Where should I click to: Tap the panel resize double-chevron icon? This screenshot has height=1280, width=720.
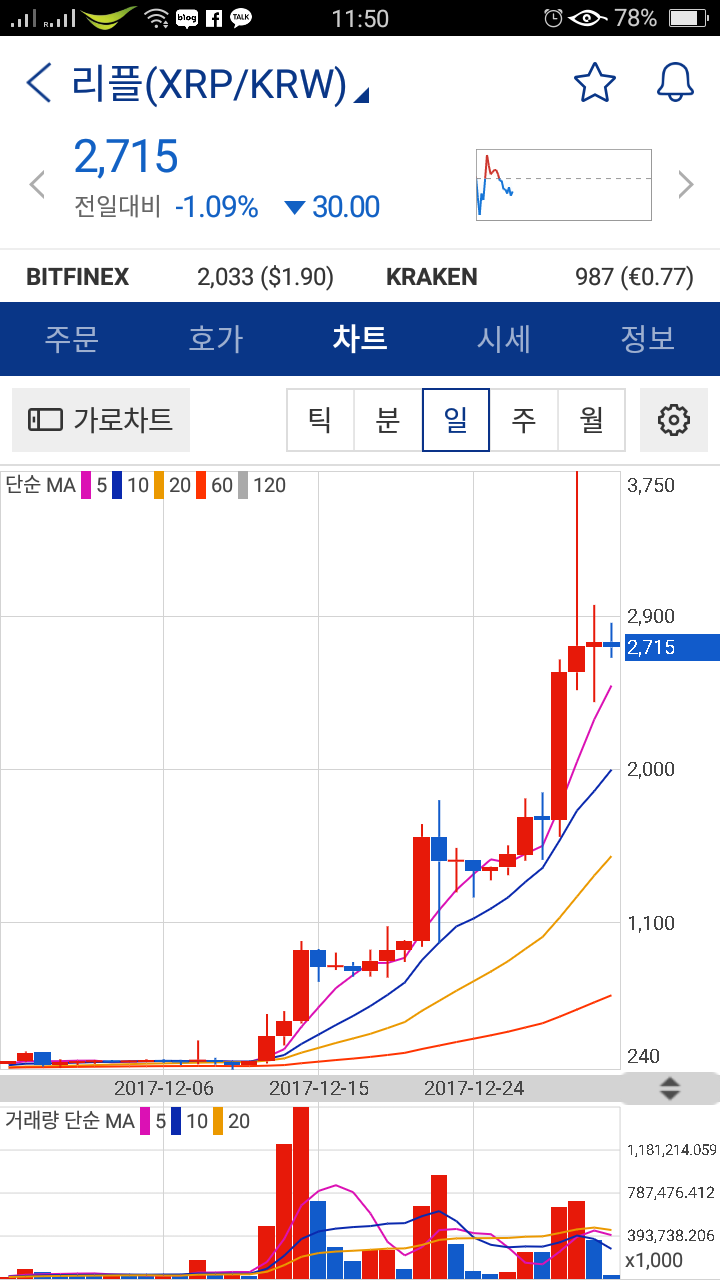668,1089
